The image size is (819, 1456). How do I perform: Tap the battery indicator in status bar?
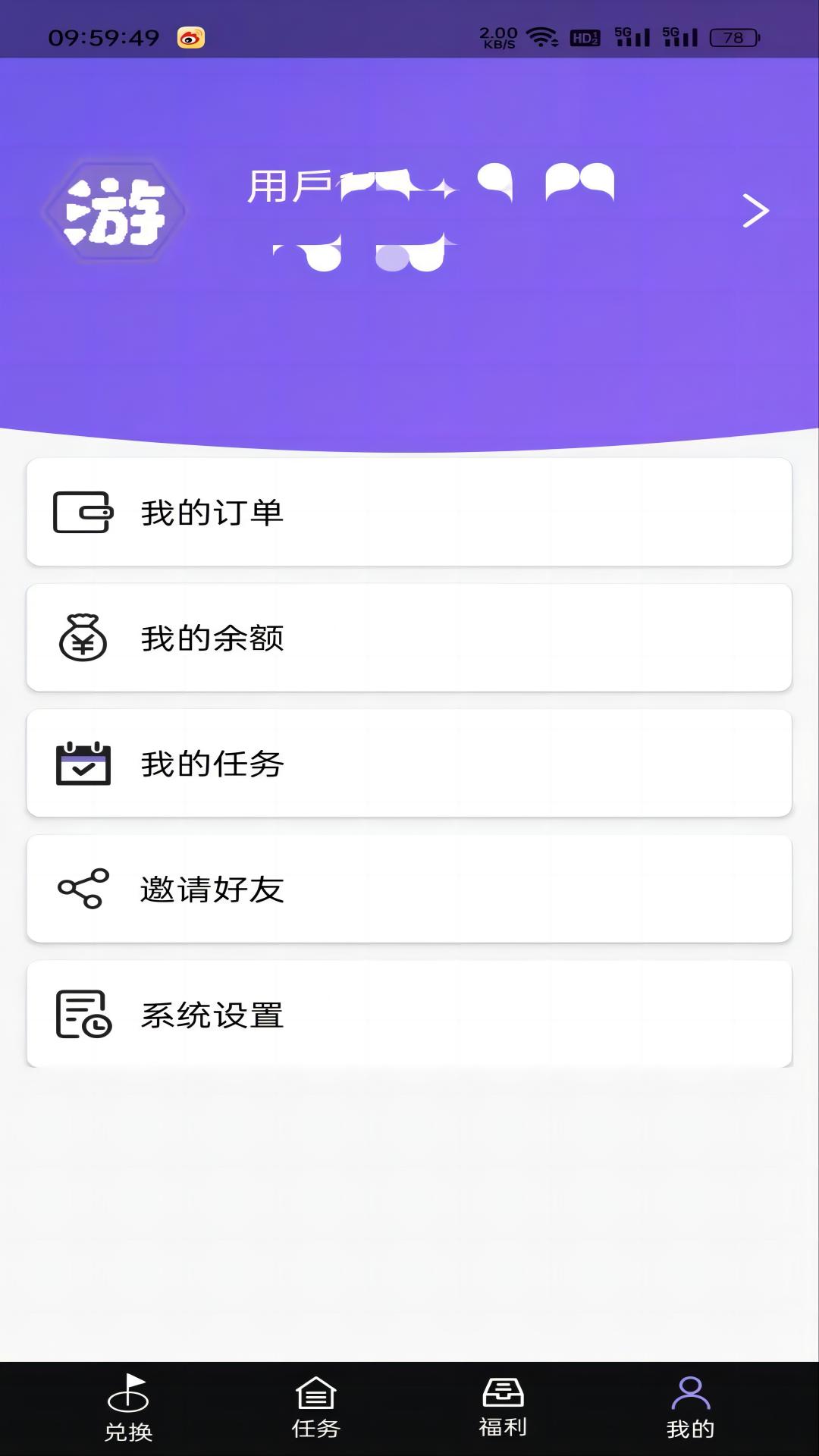pos(730,36)
